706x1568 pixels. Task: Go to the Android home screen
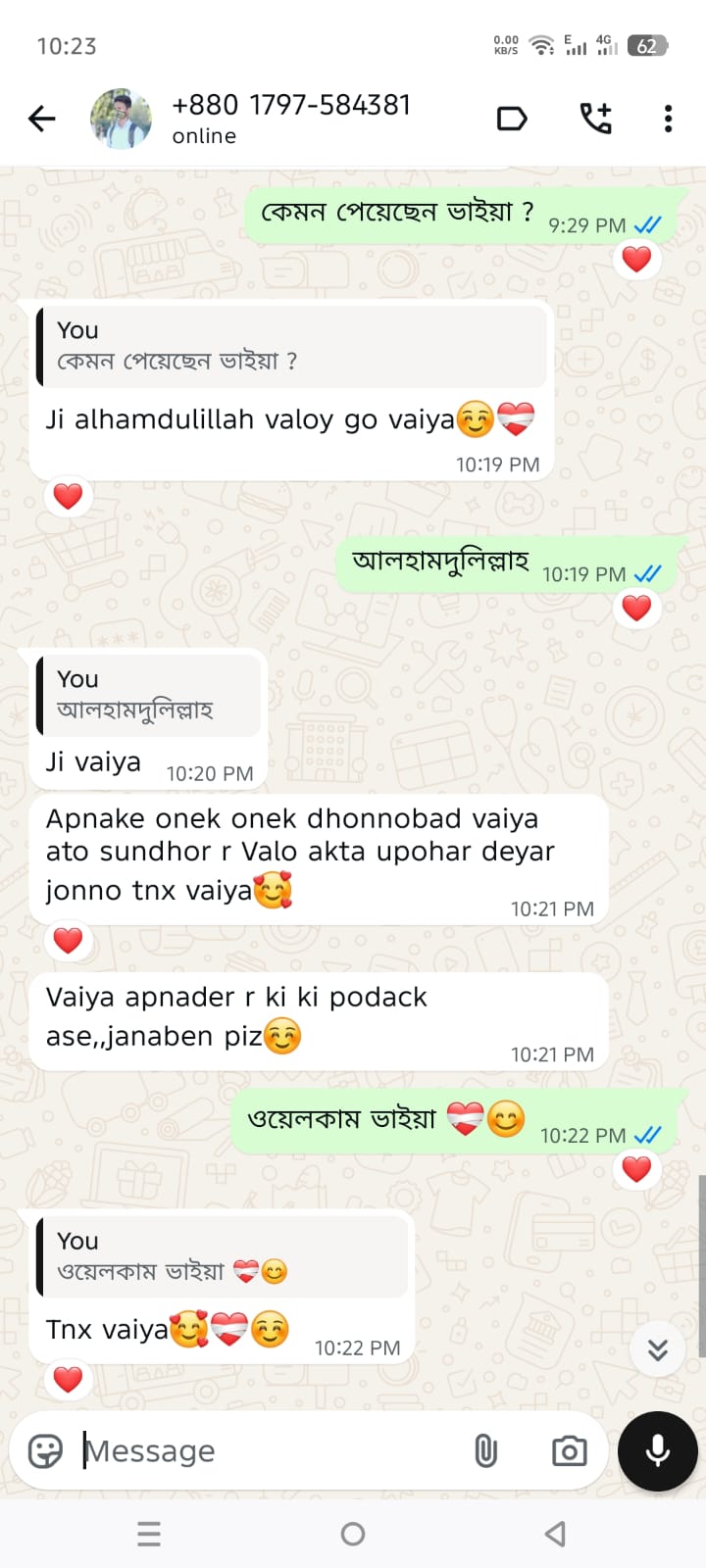pyautogui.click(x=353, y=1534)
